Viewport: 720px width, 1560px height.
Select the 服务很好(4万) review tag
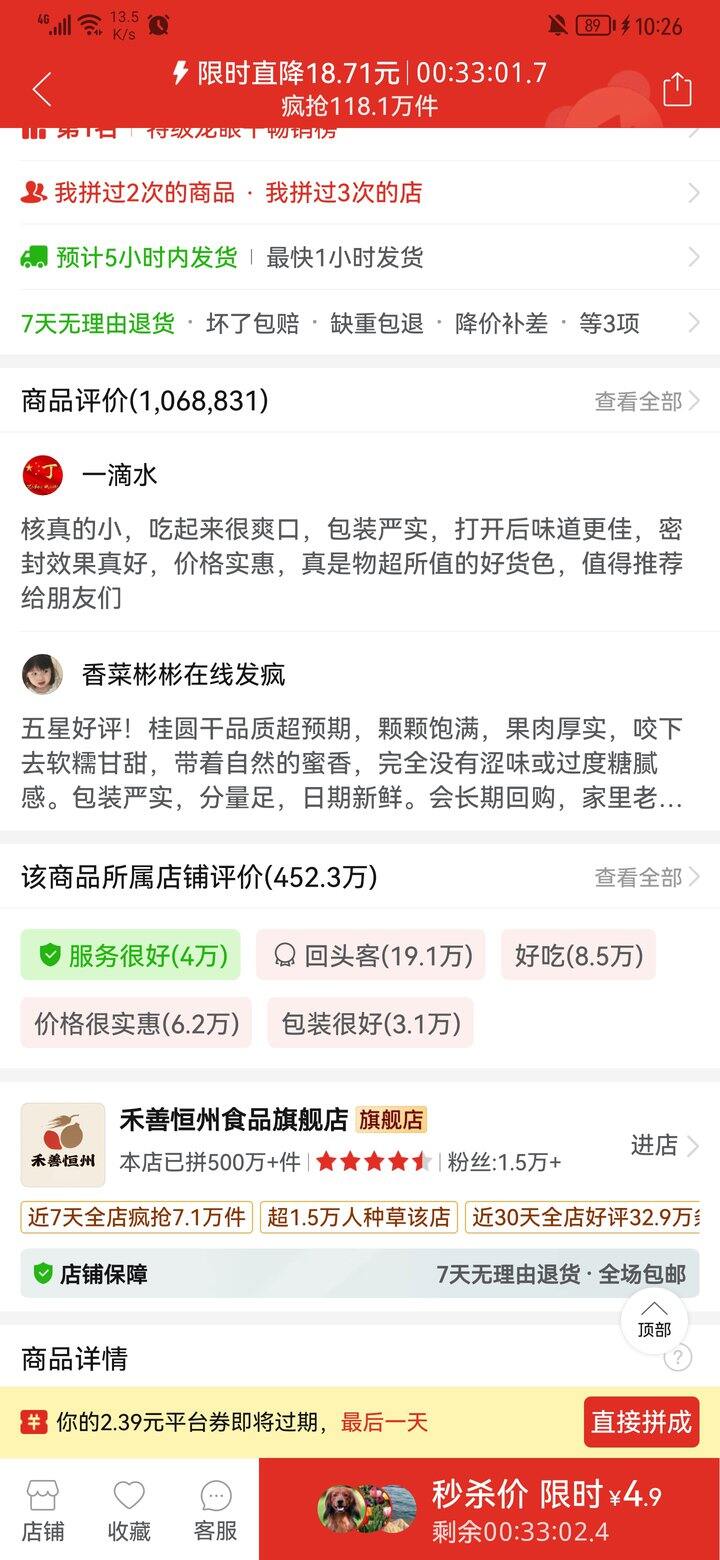pos(131,955)
